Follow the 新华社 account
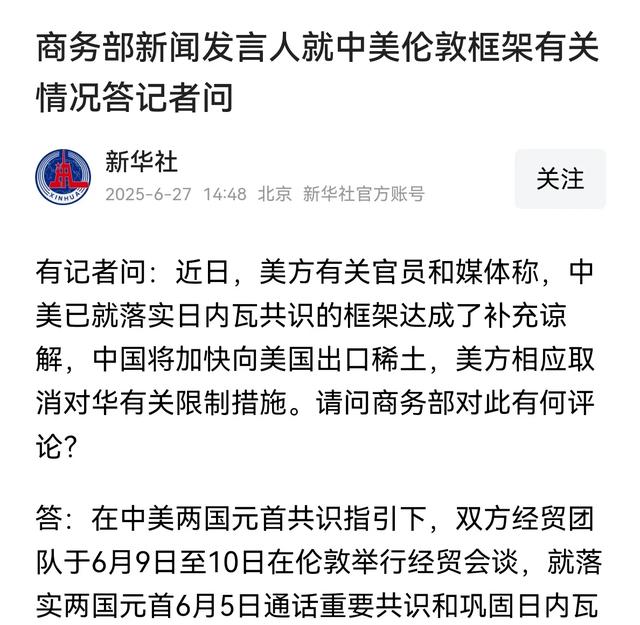 pyautogui.click(x=560, y=179)
